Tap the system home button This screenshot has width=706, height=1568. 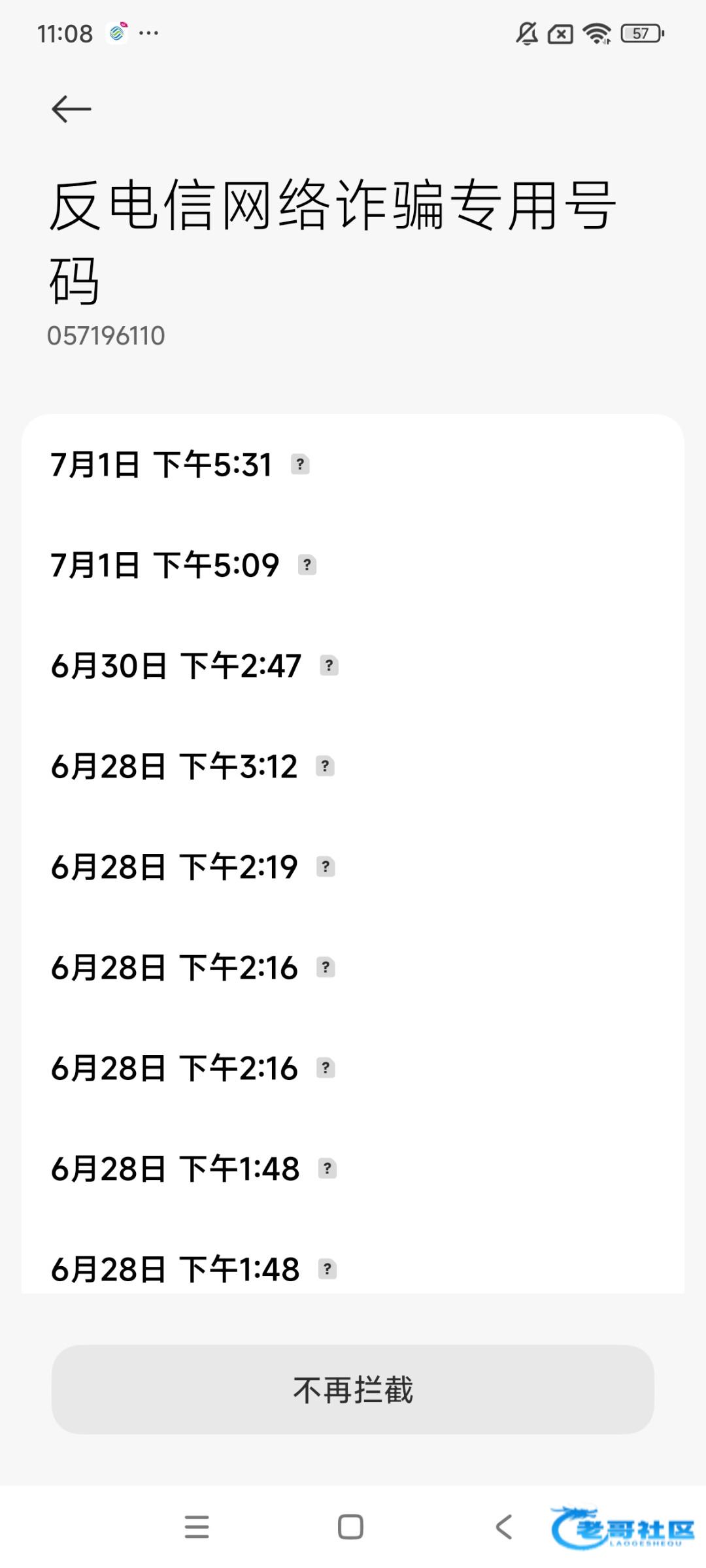(x=350, y=1527)
